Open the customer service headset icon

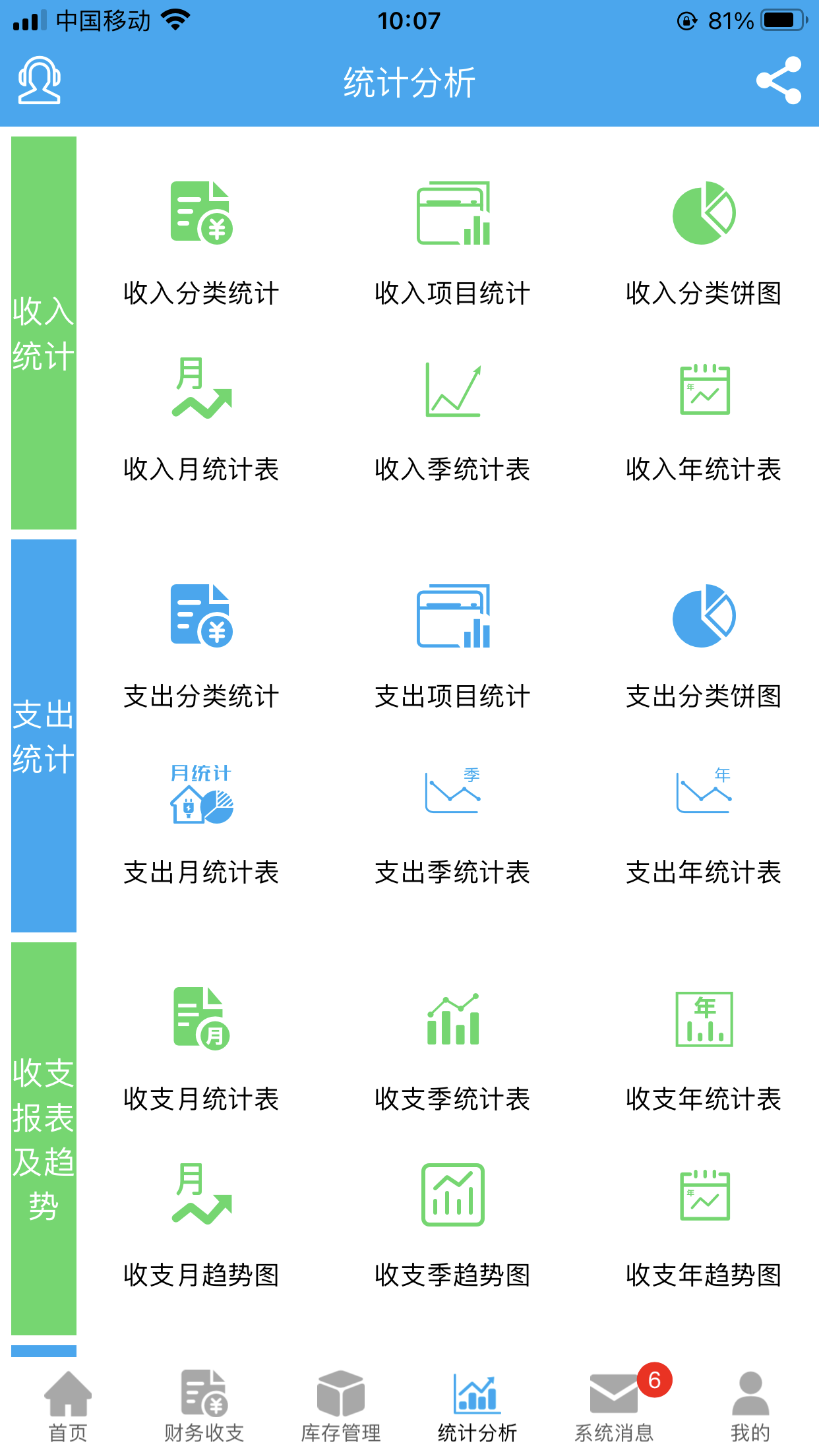[40, 80]
